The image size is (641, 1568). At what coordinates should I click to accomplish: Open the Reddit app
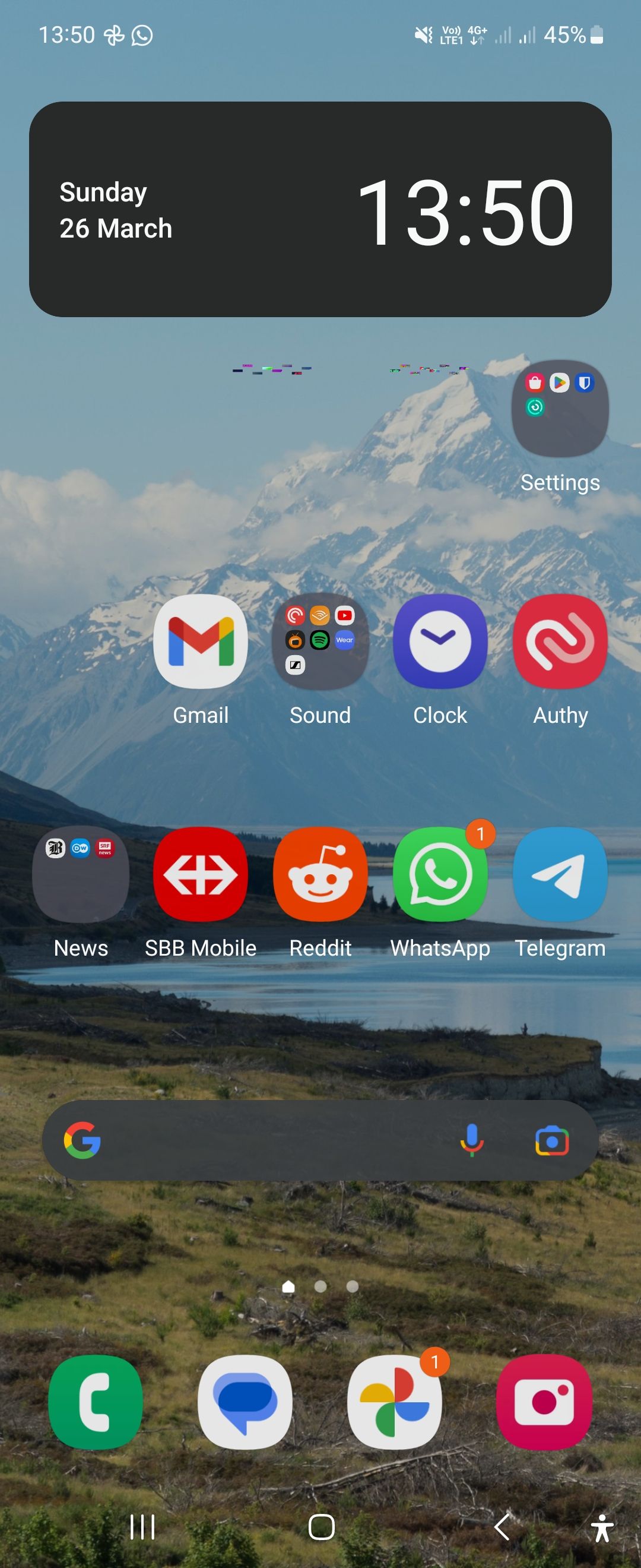tap(320, 875)
